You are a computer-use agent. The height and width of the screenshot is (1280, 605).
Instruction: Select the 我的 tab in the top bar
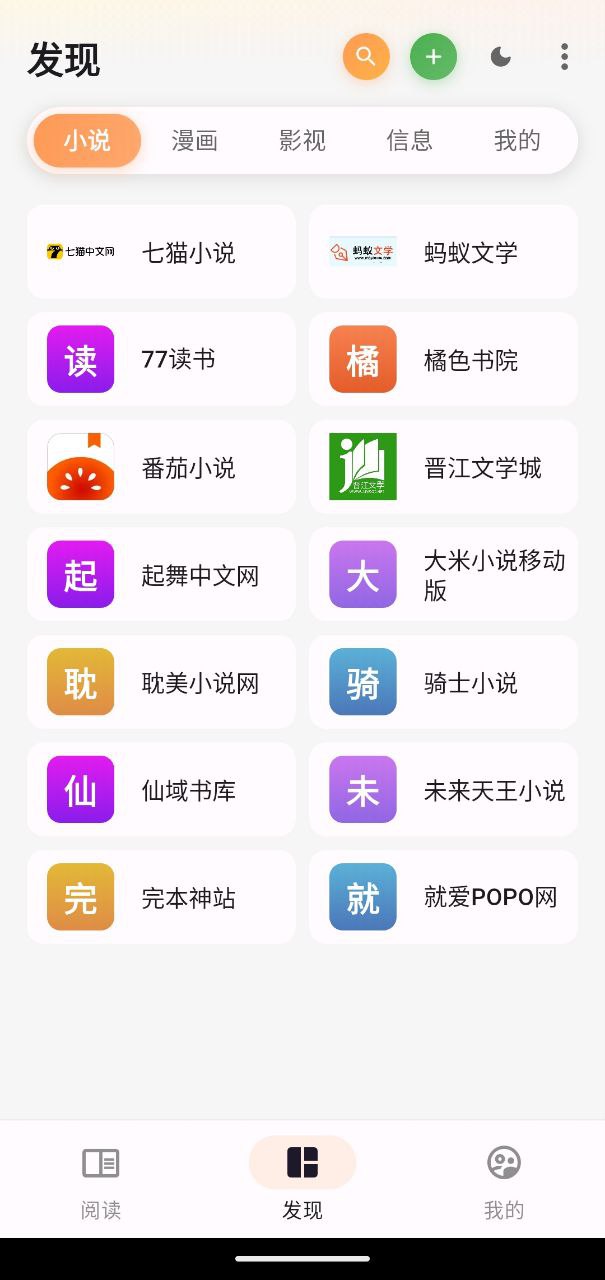pos(516,141)
